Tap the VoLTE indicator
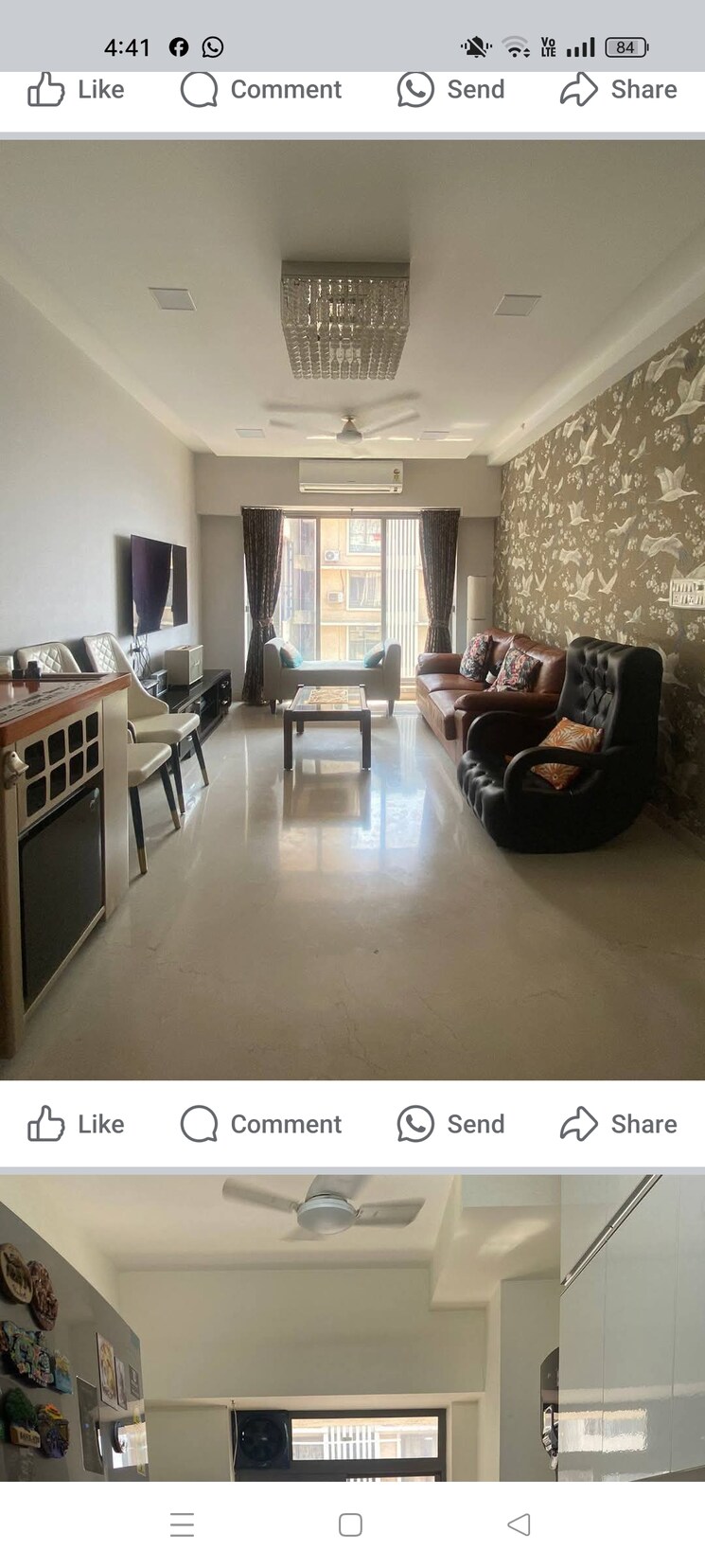The image size is (705, 1568). click(548, 45)
